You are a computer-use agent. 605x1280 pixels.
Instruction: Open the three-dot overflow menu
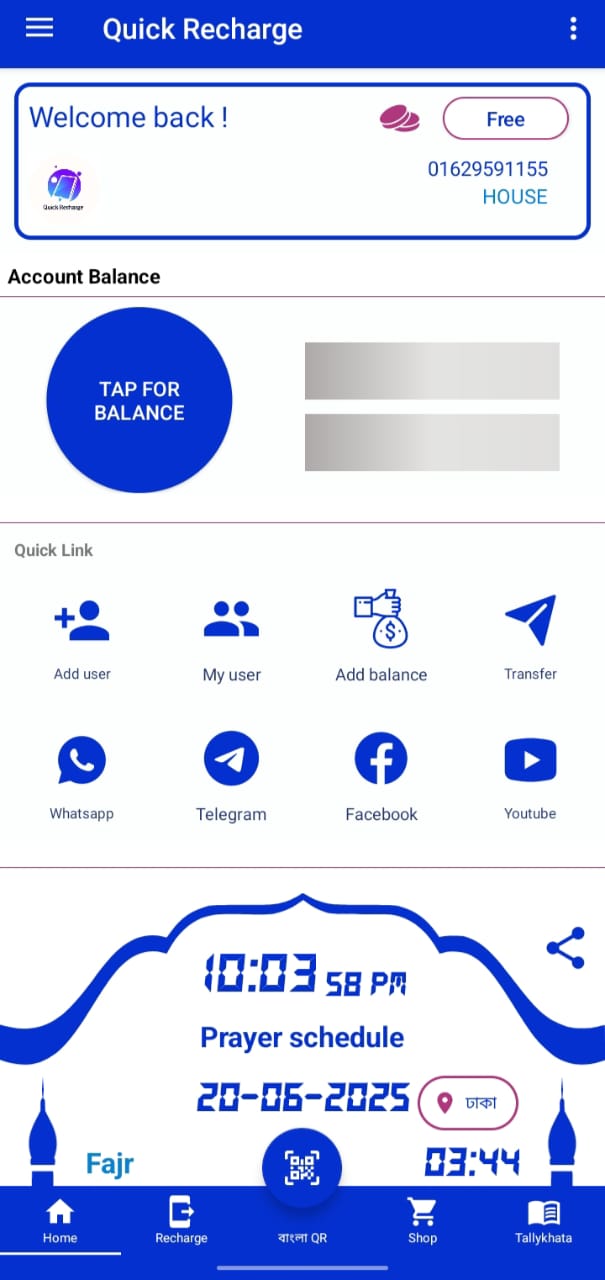(x=573, y=28)
